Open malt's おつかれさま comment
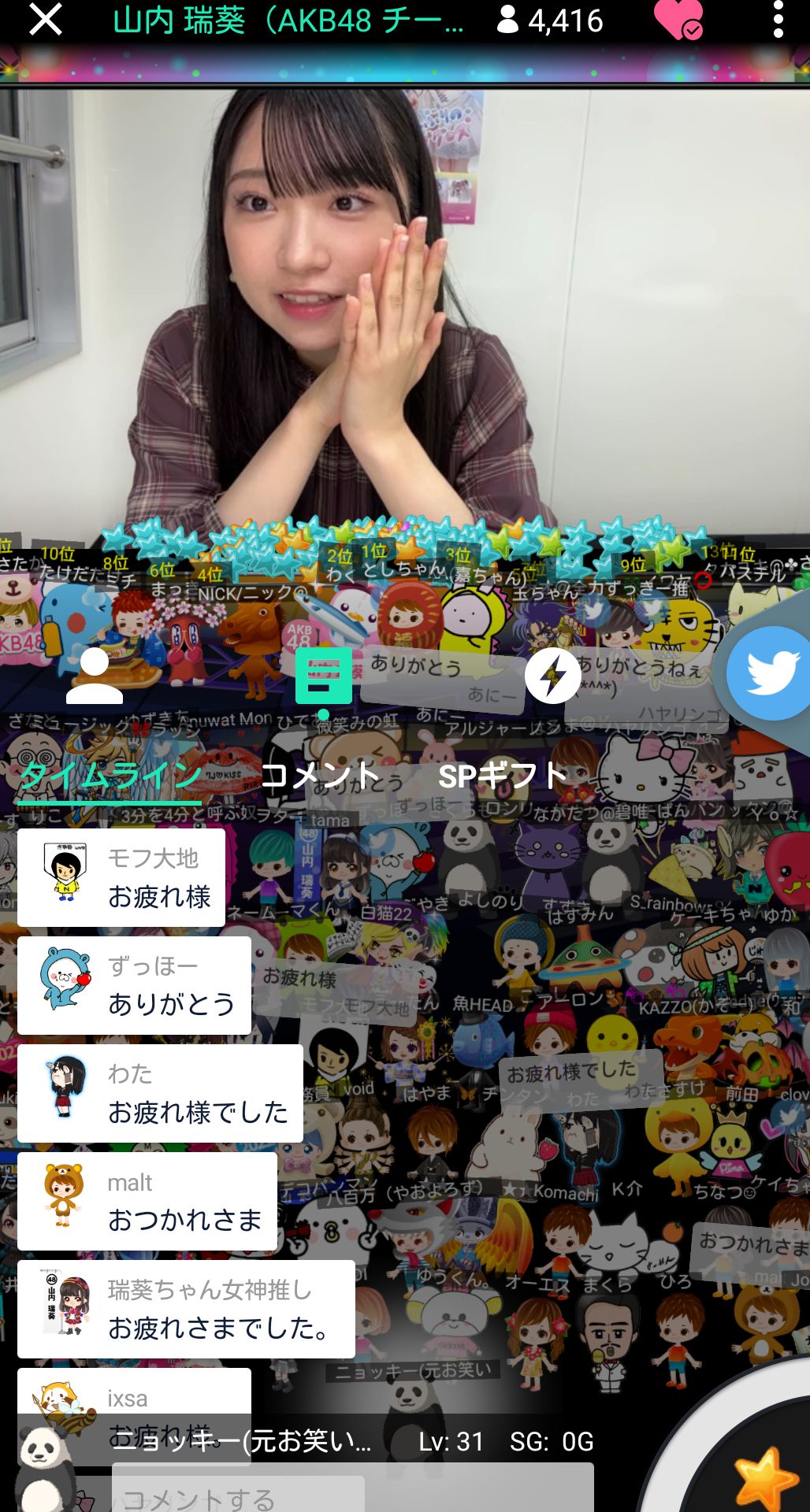The width and height of the screenshot is (810, 1512). 147,1201
